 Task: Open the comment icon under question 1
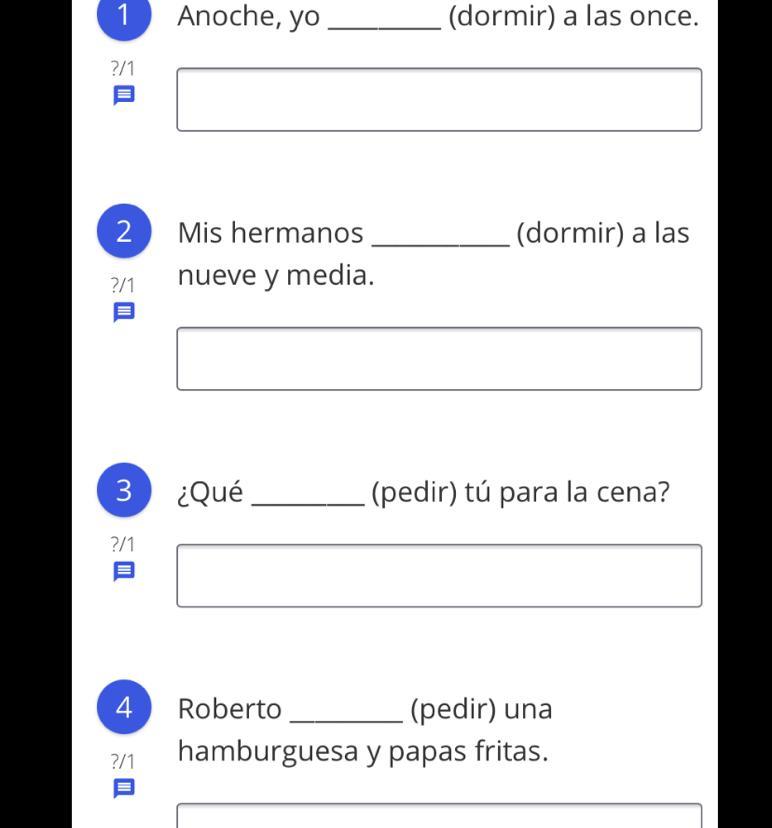(x=123, y=96)
